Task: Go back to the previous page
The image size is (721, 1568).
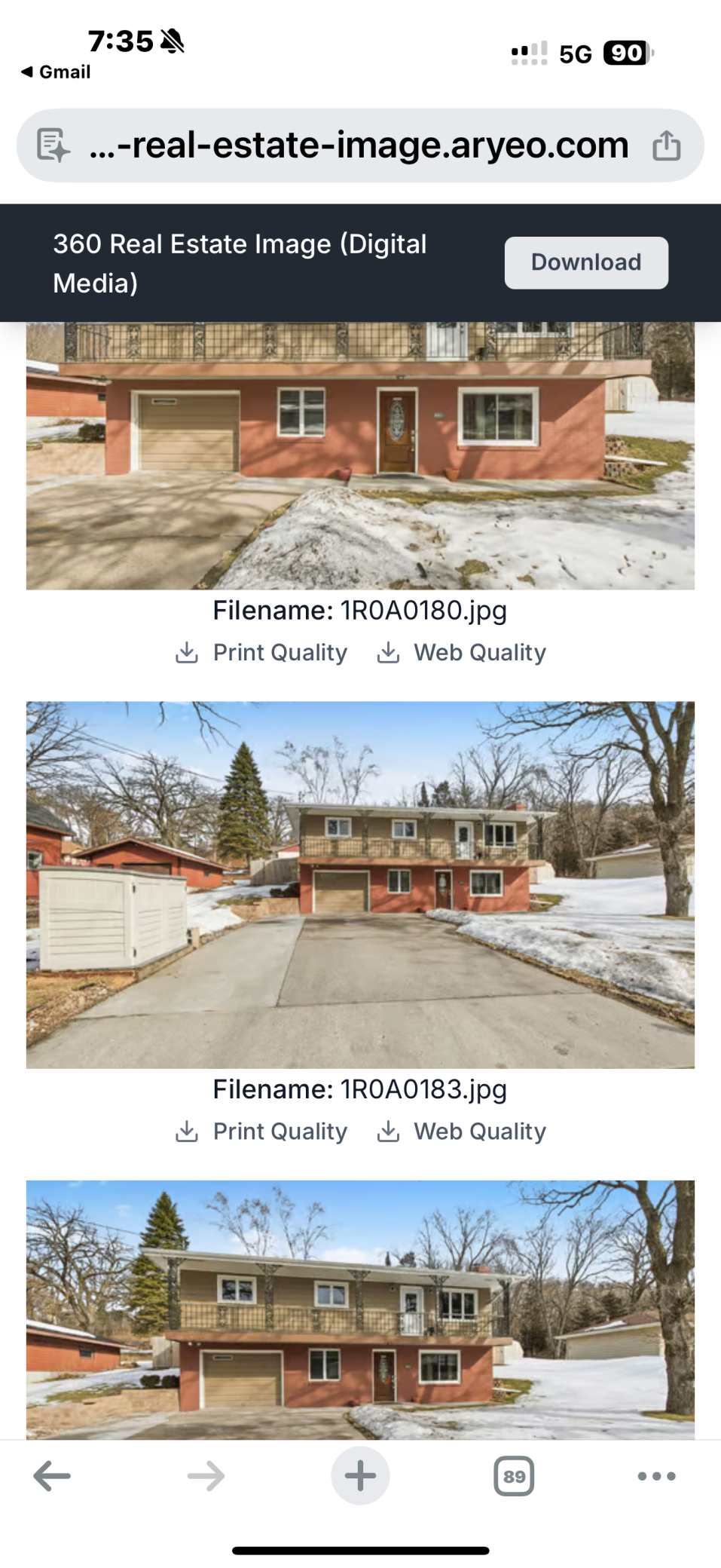Action: [52, 1475]
